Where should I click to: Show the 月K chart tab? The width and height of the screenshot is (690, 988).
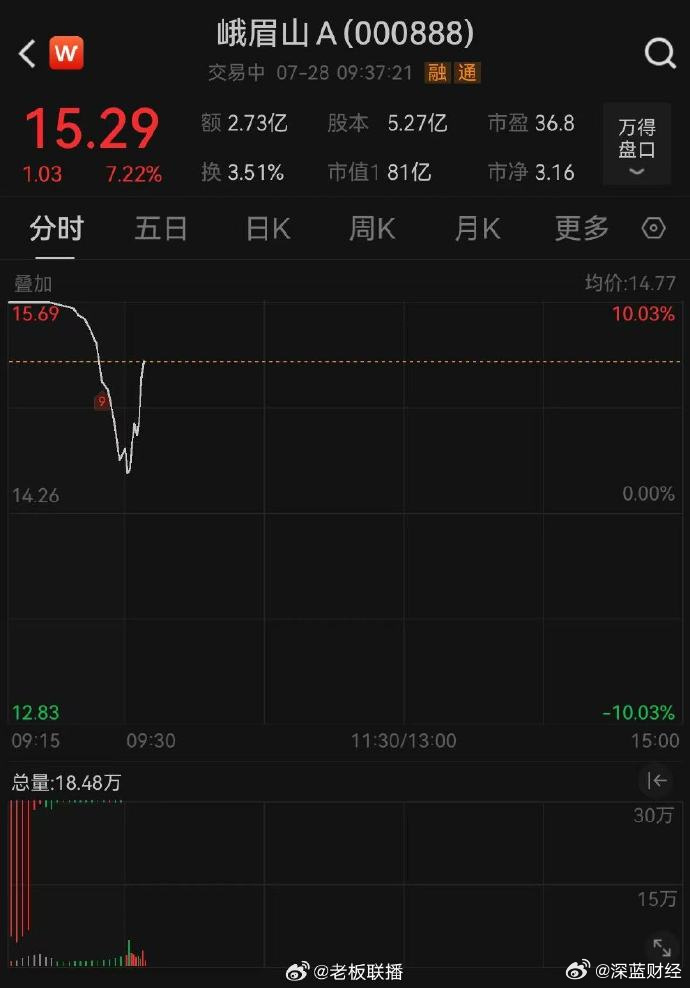477,229
